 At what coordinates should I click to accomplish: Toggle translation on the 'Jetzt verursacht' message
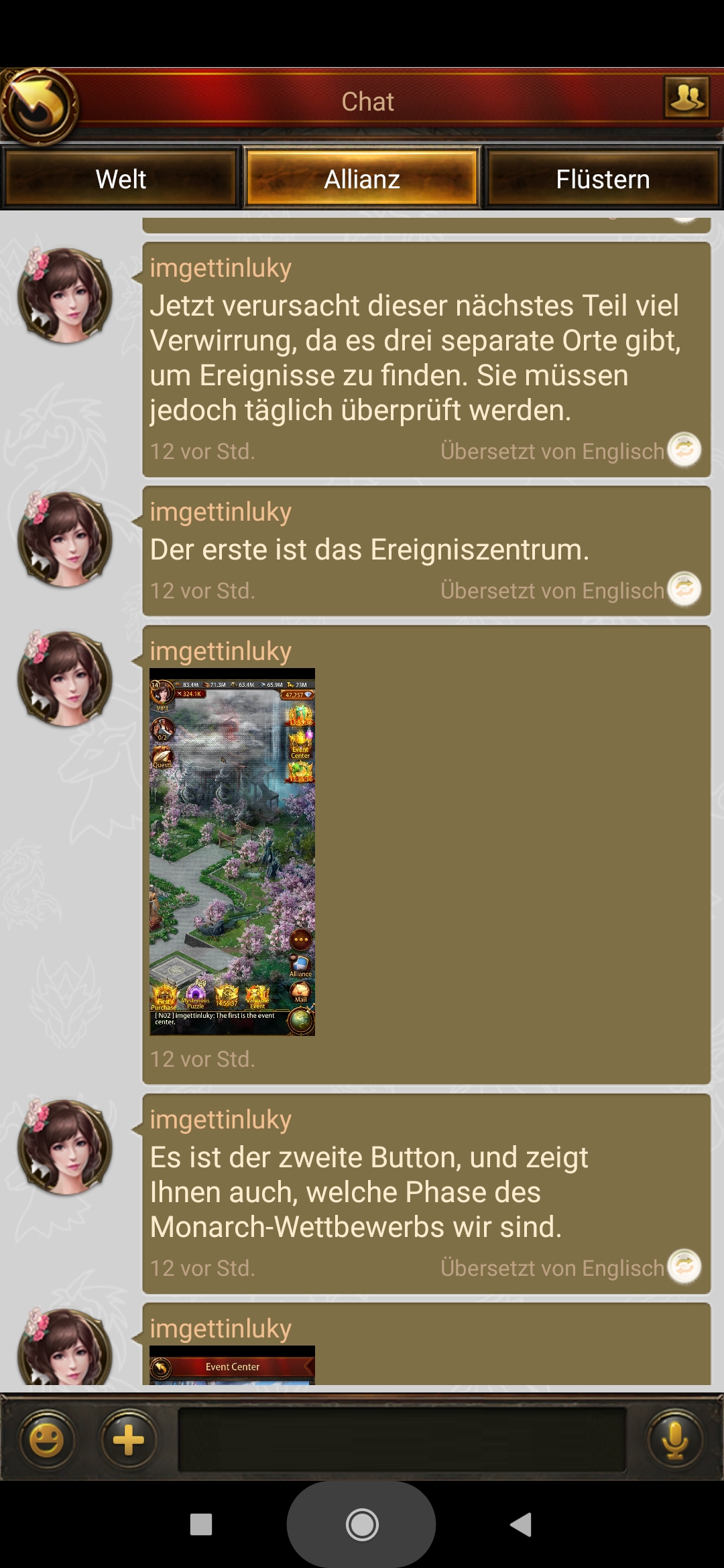click(684, 450)
